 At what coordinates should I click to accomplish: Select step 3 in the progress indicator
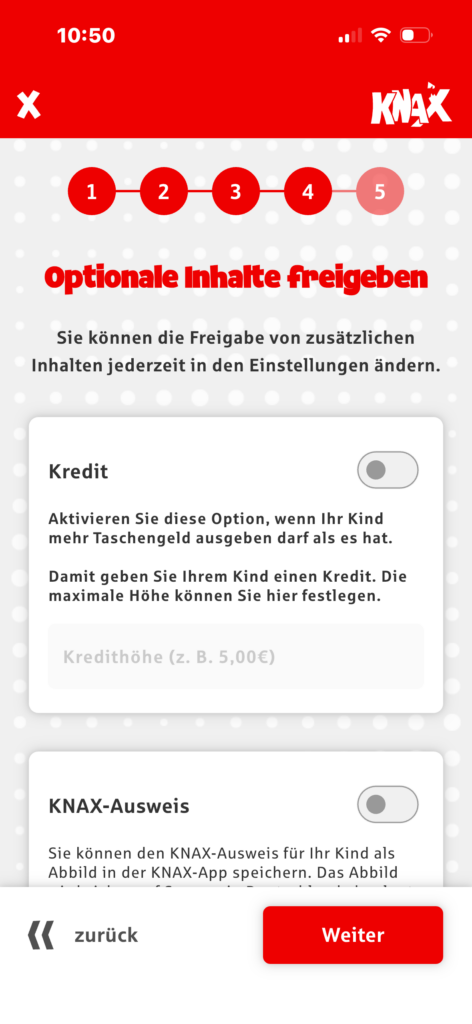[x=236, y=191]
